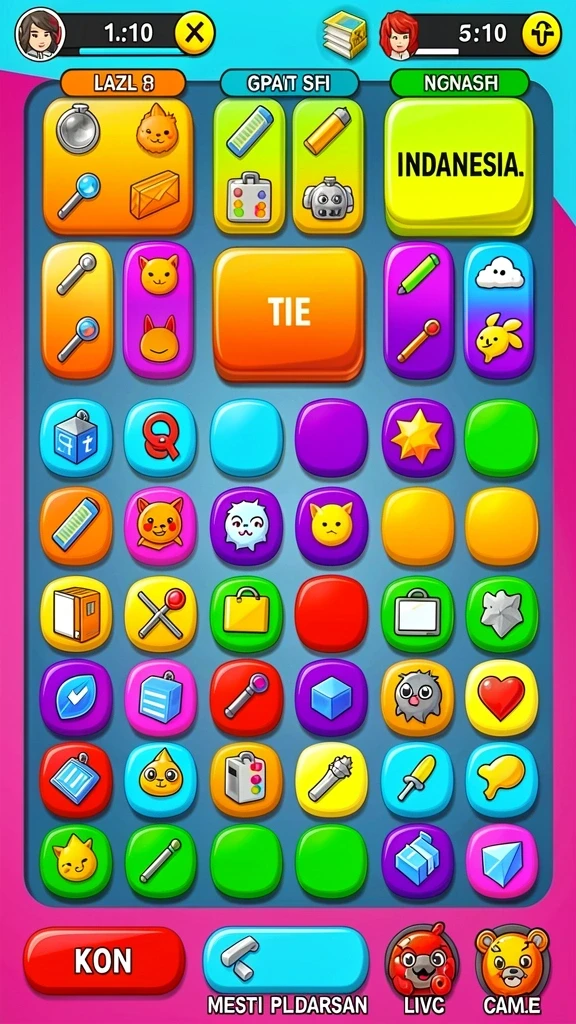Select the orange star tile
This screenshot has width=576, height=1024.
[x=417, y=437]
